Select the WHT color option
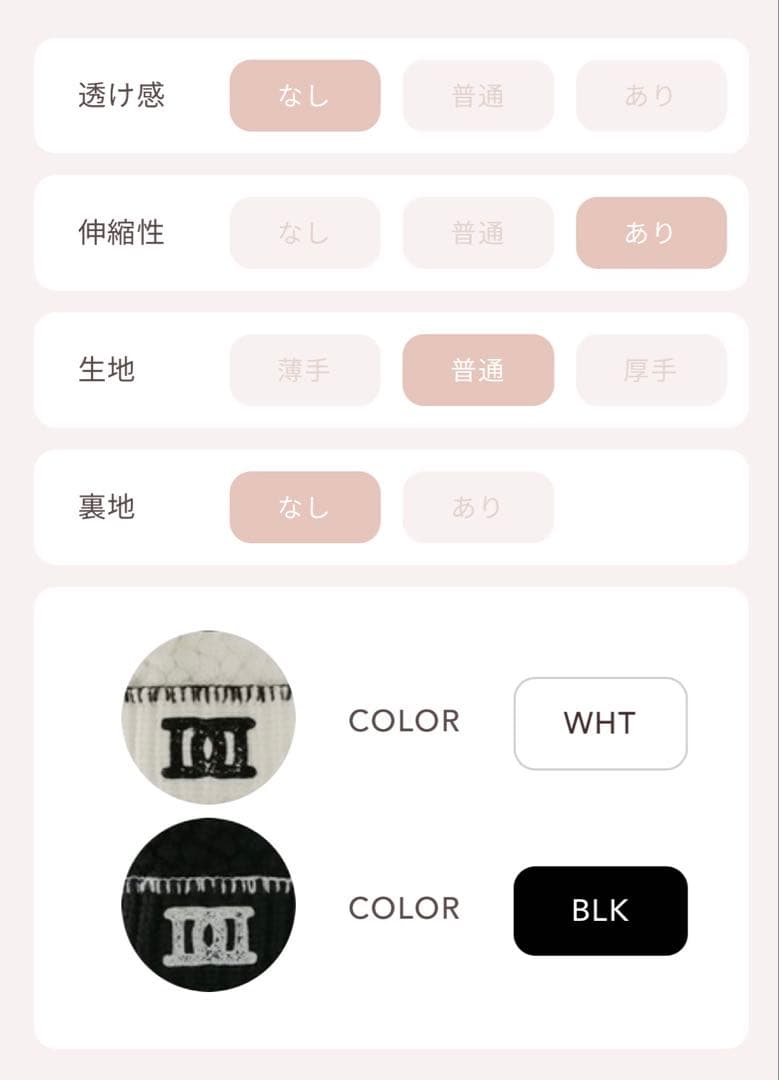 599,722
